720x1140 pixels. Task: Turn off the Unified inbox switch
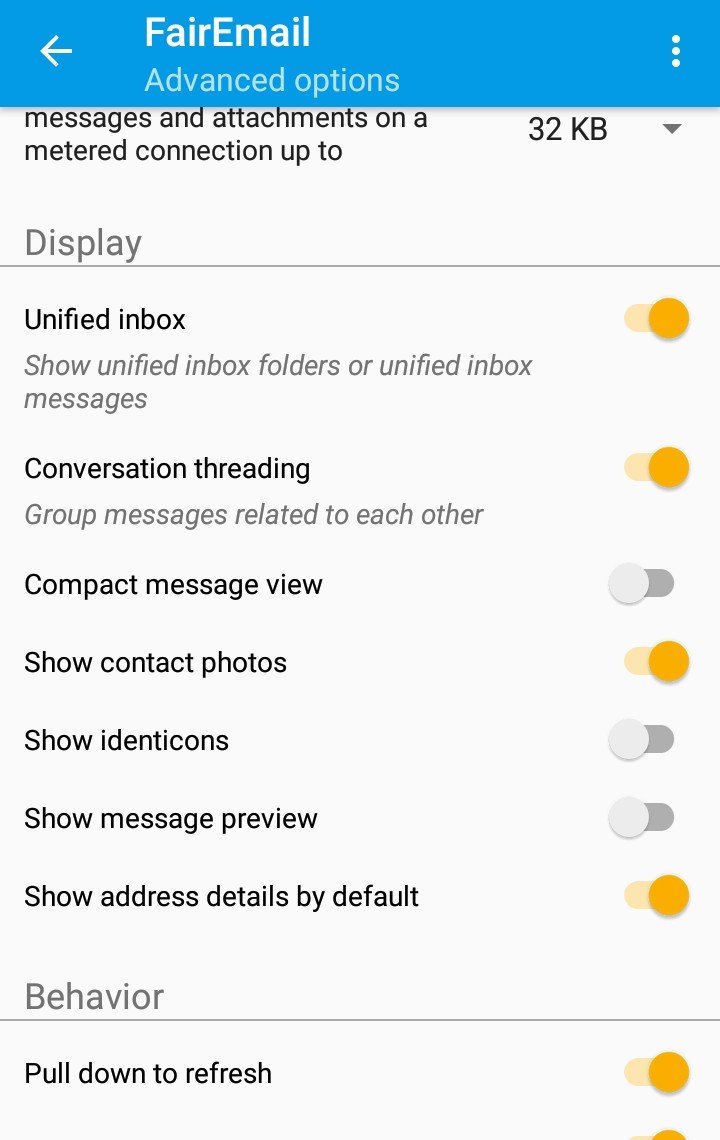(x=656, y=320)
